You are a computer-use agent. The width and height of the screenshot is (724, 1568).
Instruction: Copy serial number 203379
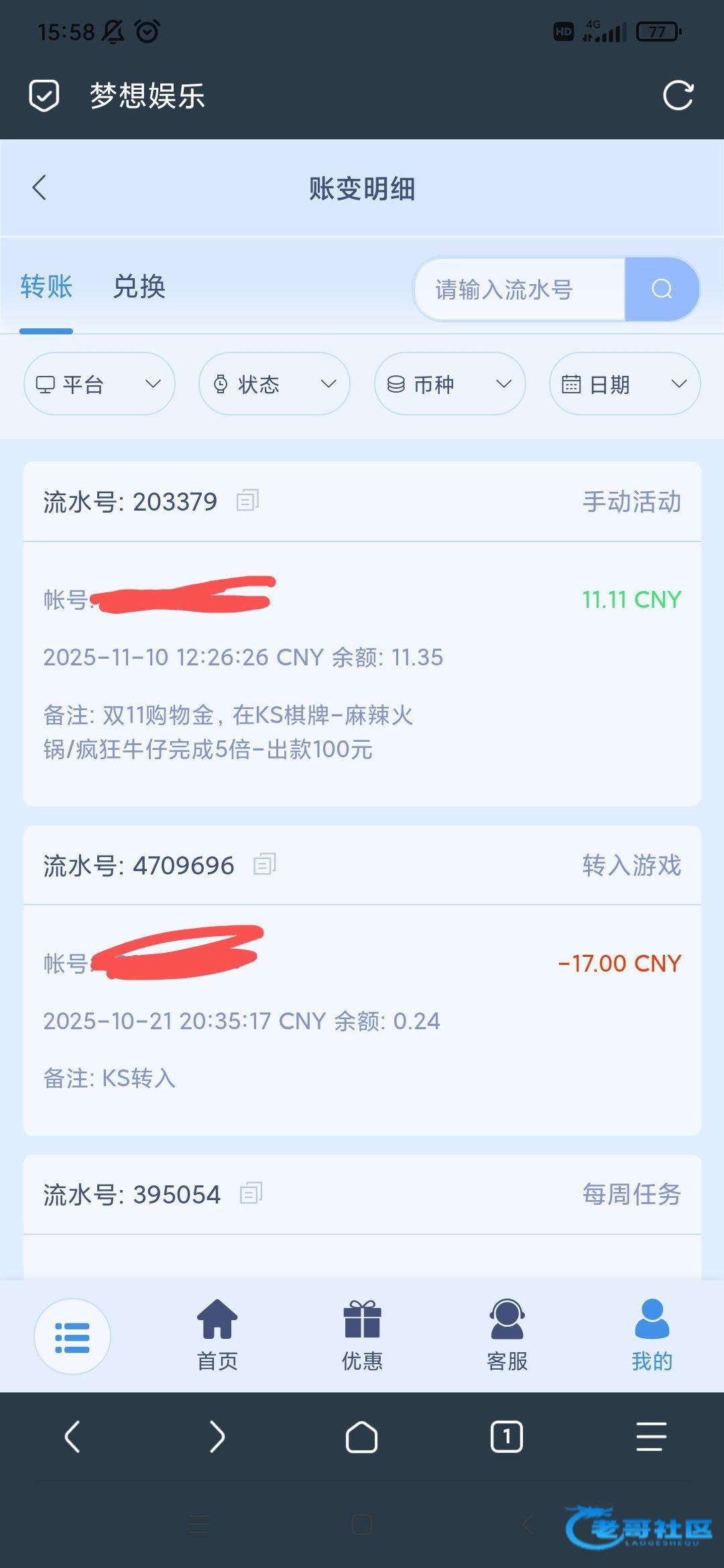[x=247, y=501]
